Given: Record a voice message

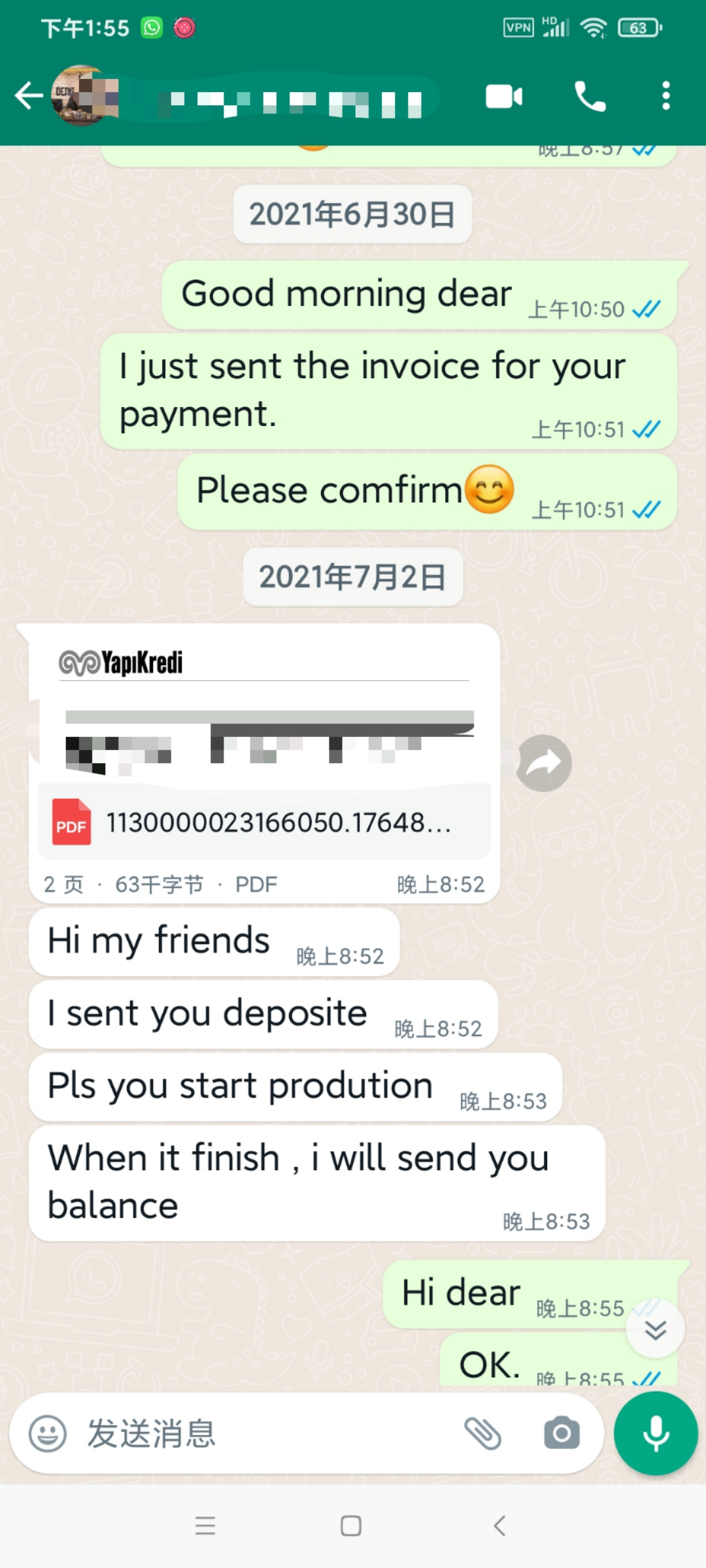Looking at the screenshot, I should click(656, 1433).
